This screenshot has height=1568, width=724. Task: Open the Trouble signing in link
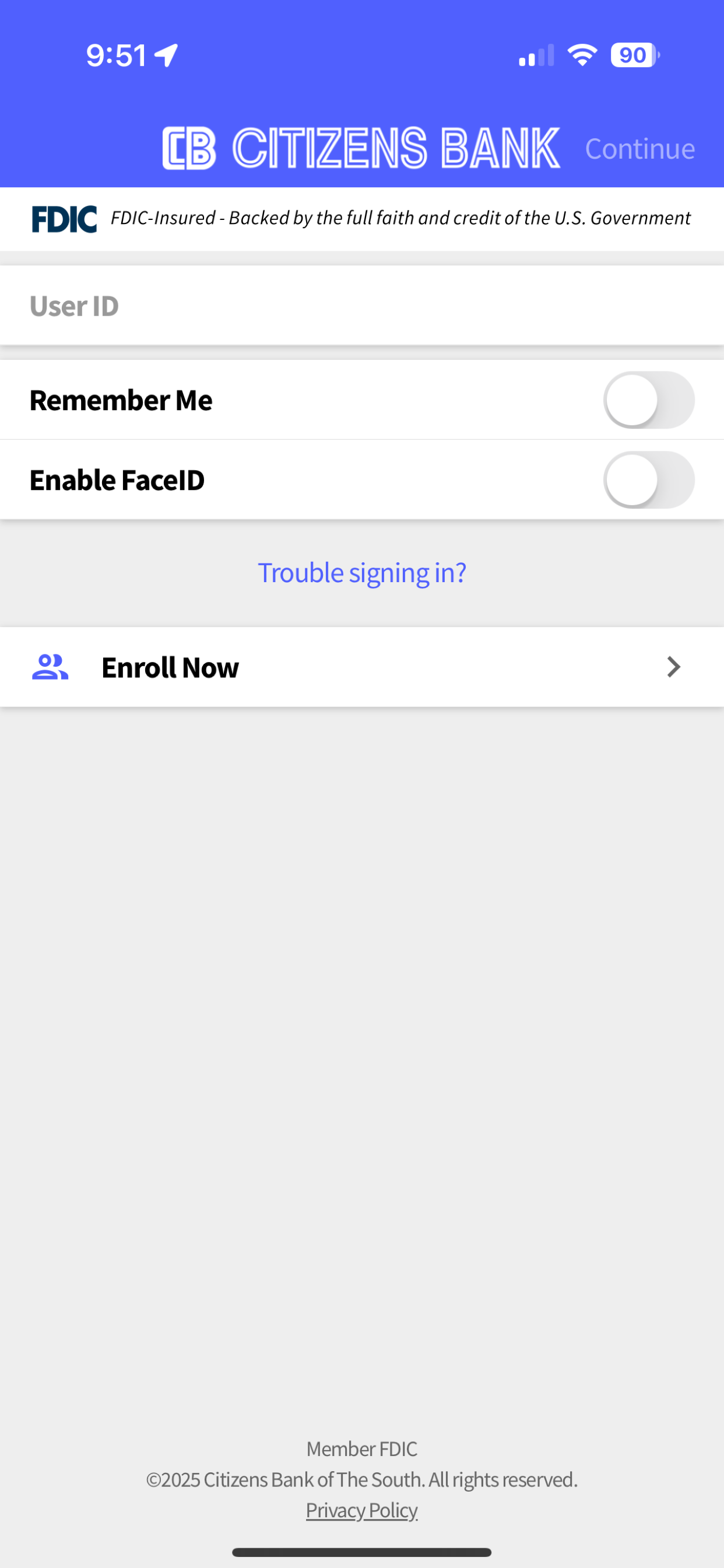point(362,572)
